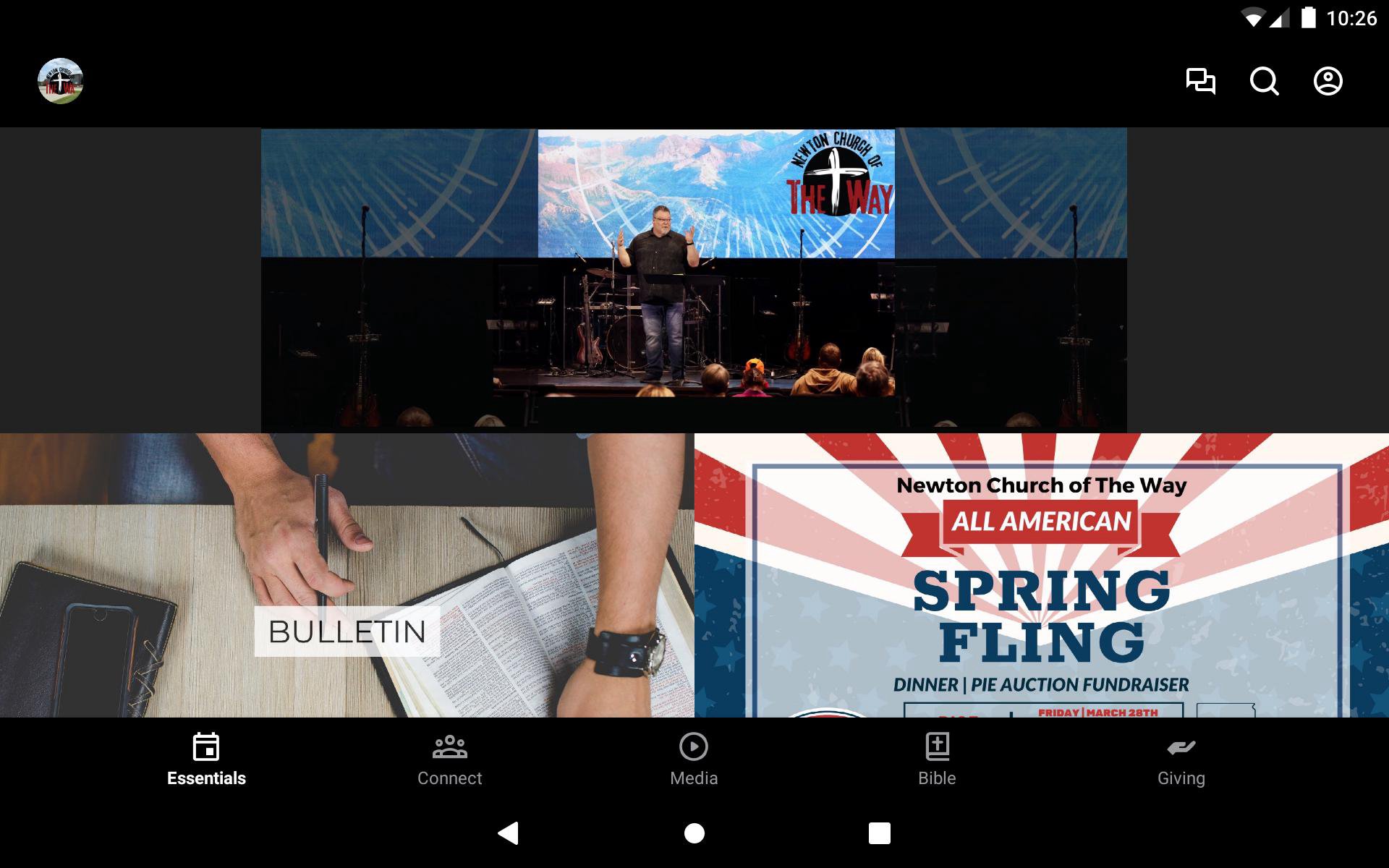Screen dimensions: 1389x868
Task: Tap the church logo in header
Action: point(61,81)
